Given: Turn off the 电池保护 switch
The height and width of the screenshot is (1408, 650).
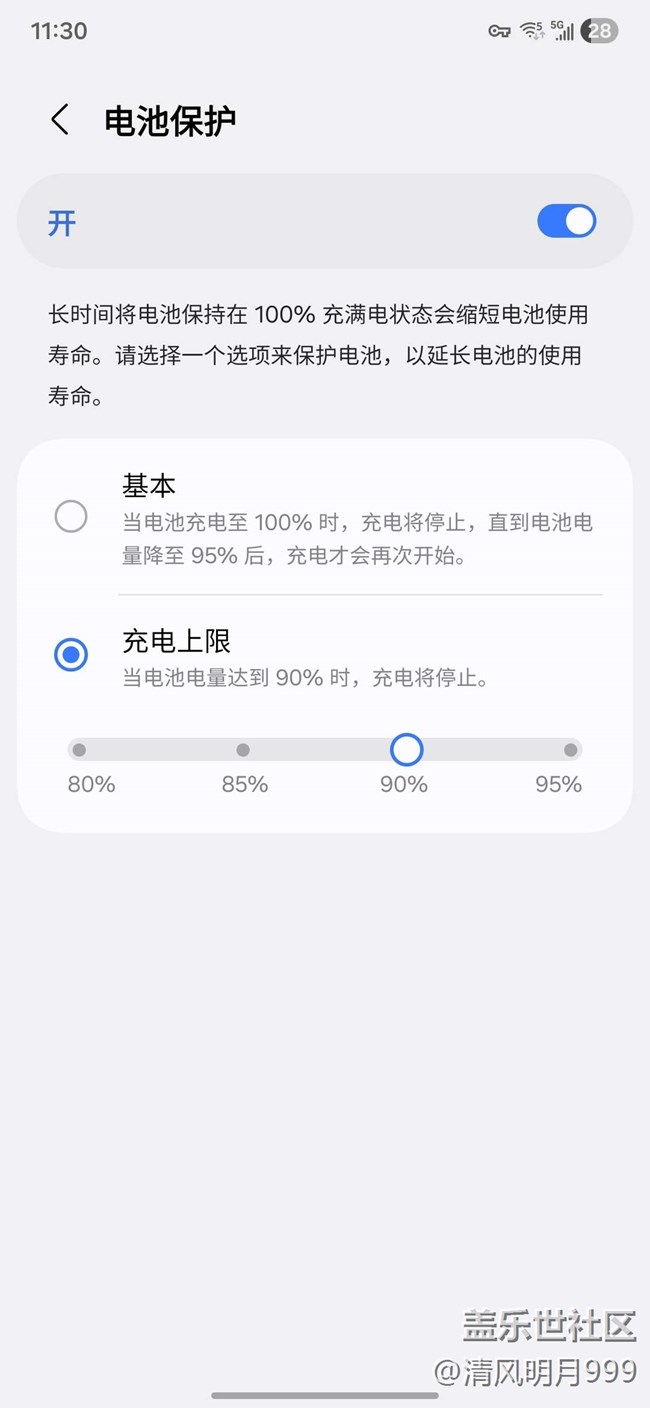Looking at the screenshot, I should [x=566, y=221].
